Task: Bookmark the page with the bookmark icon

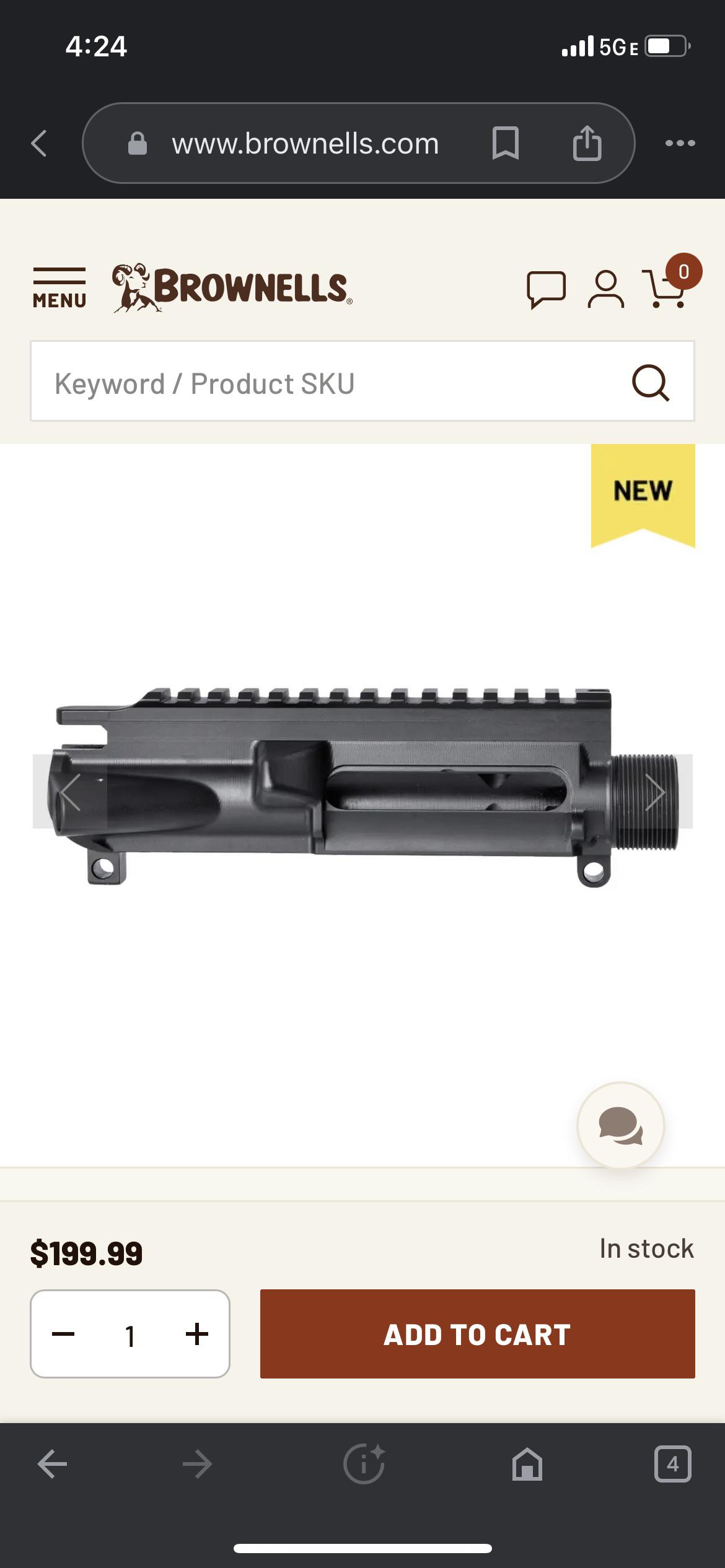Action: (x=506, y=142)
